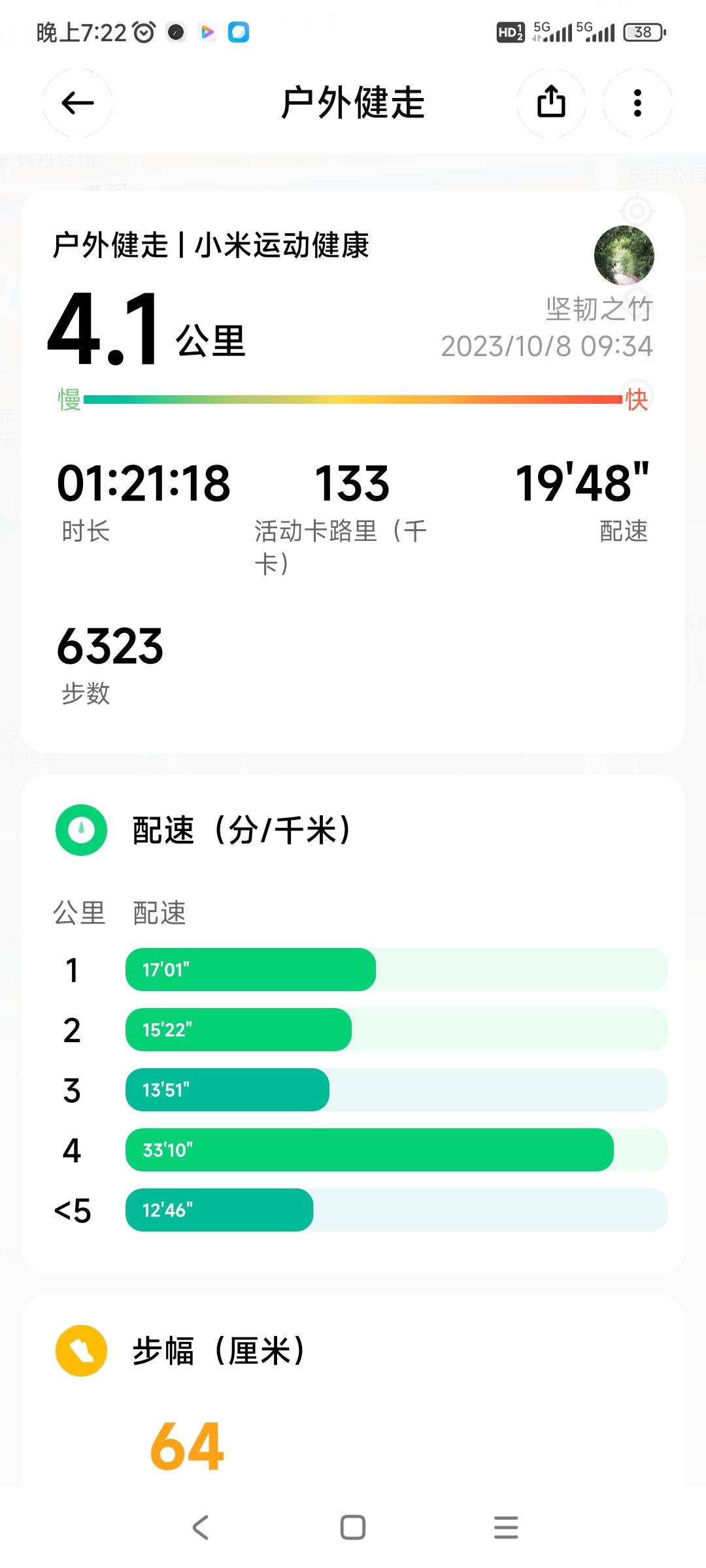Select the kilometer 4 pace bar 33'10"
The height and width of the screenshot is (1568, 706).
point(369,1151)
